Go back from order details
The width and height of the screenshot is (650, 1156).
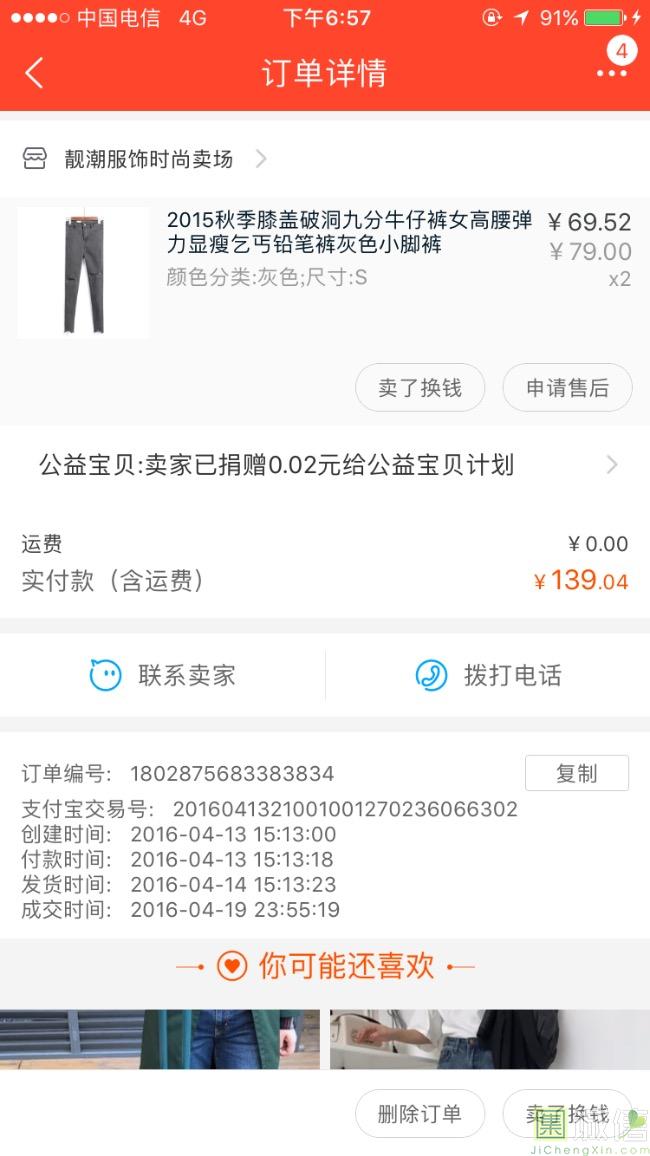[x=34, y=73]
